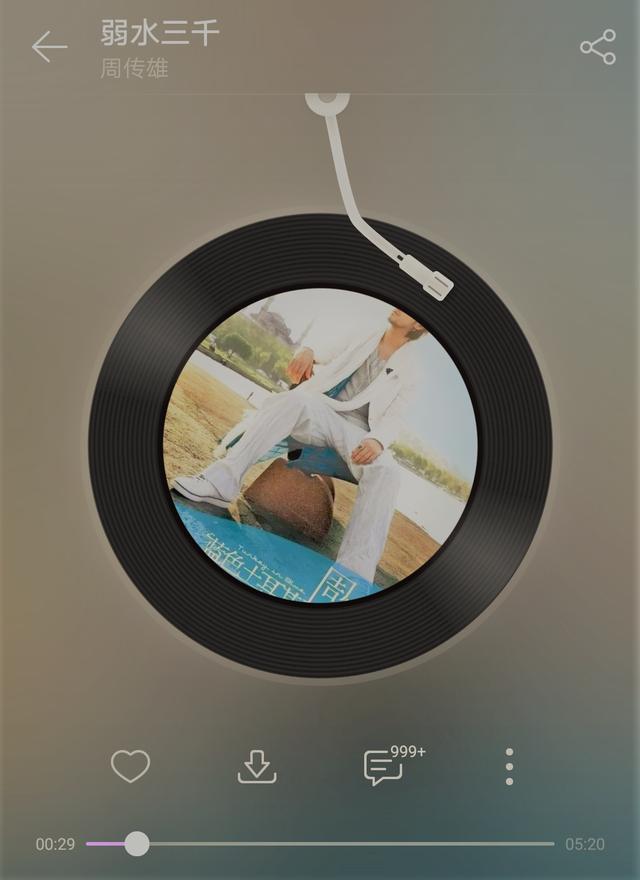Screen dimensions: 640x880
Task: Share the song 弱水三千
Action: (598, 47)
